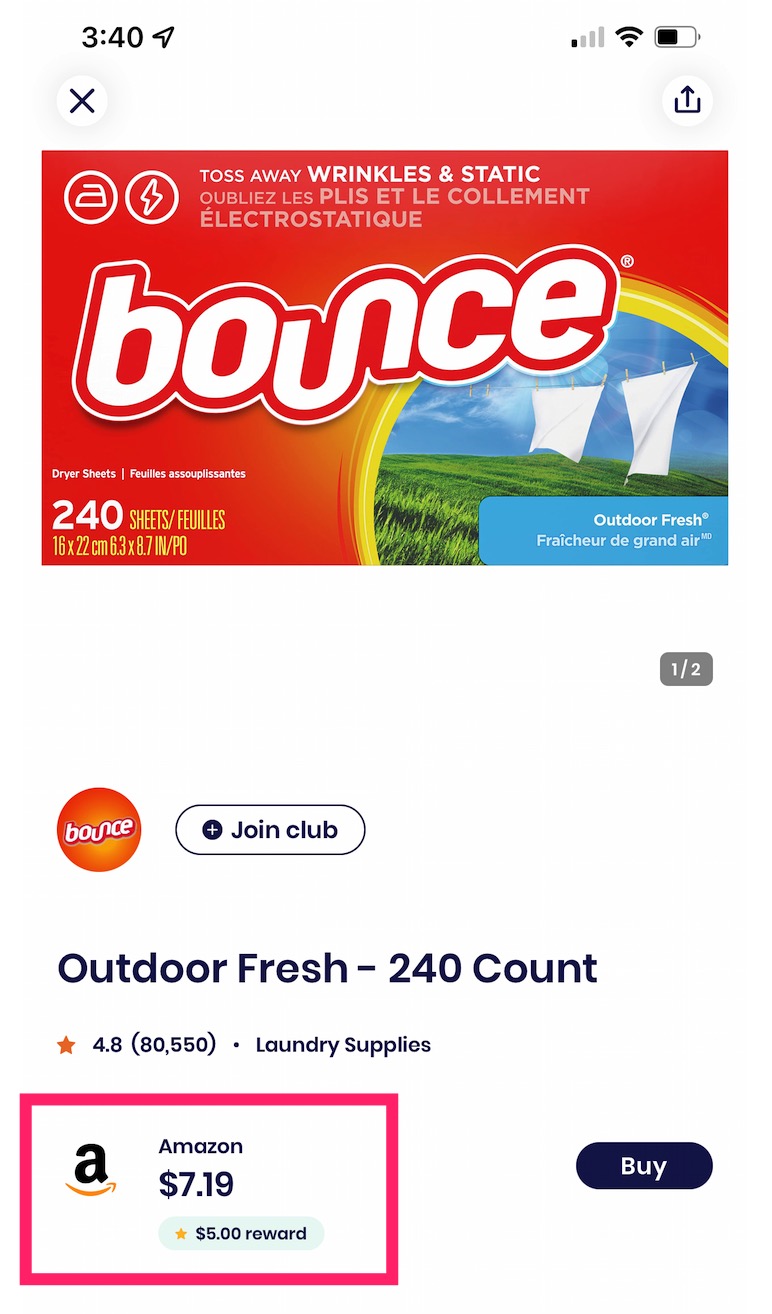The height and width of the screenshot is (1314, 772).
Task: Buy from Amazon for $7.19
Action: coord(643,1166)
